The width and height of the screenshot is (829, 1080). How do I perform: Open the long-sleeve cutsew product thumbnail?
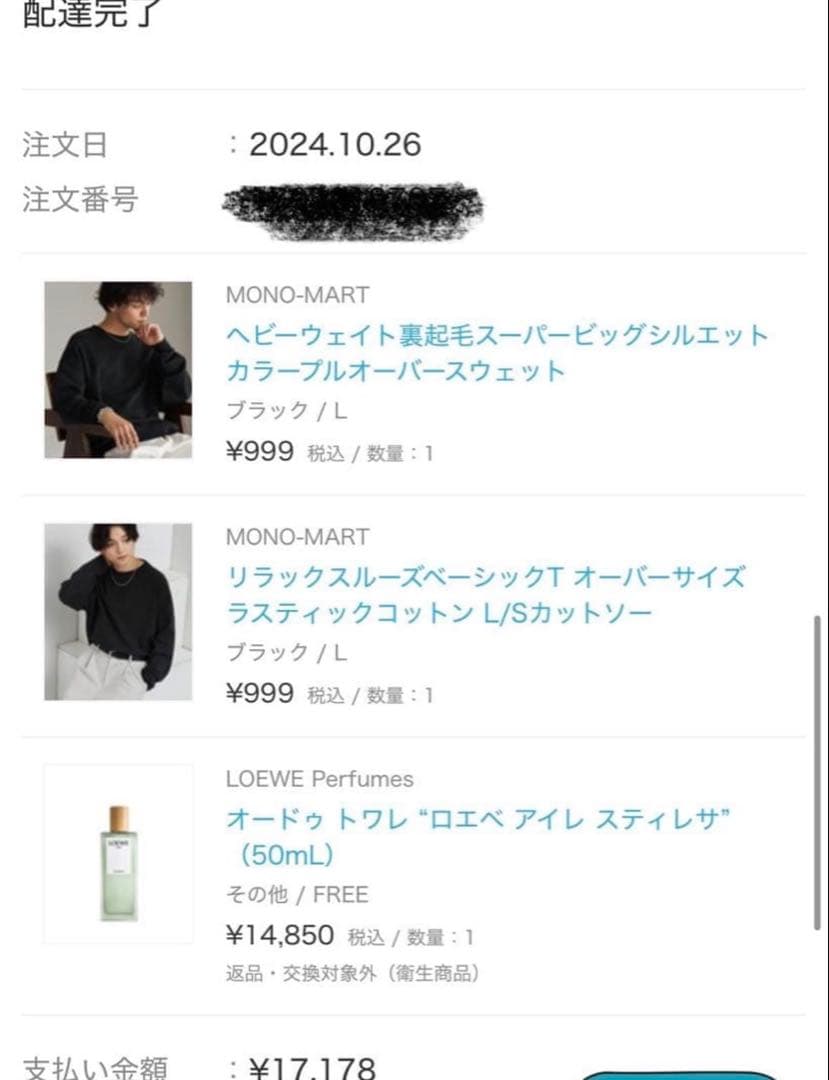coord(117,609)
